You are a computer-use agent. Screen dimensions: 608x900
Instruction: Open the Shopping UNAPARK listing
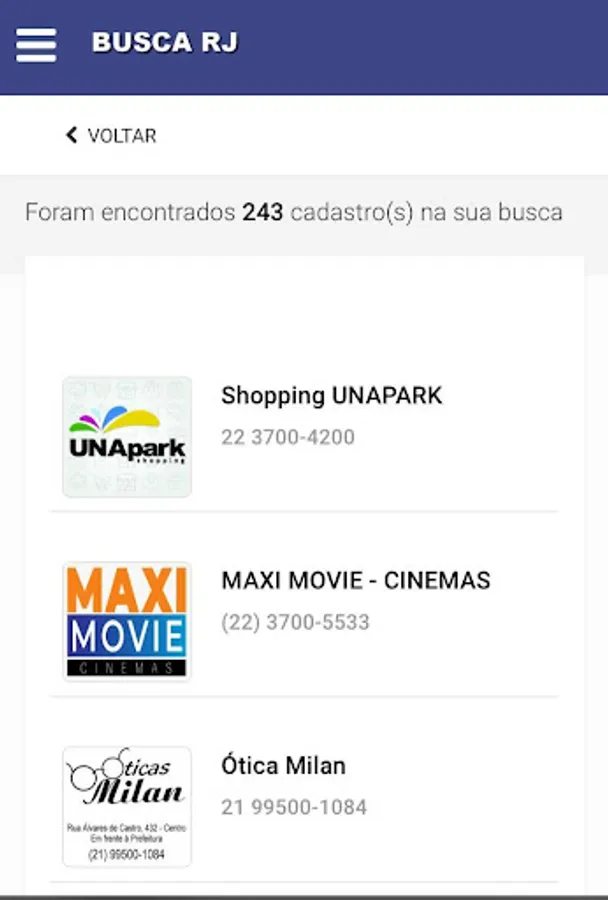331,396
